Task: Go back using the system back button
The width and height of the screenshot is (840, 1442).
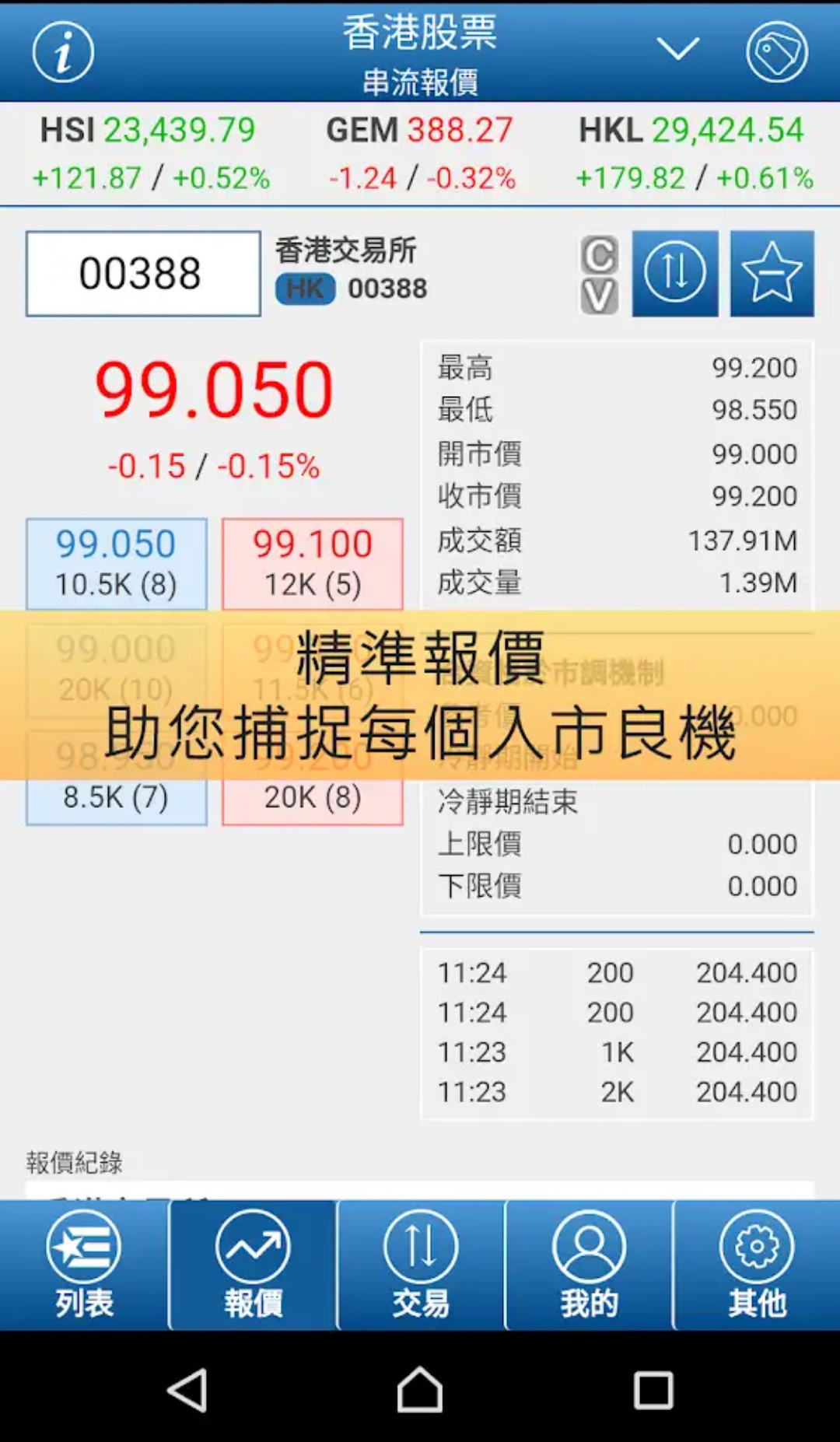Action: click(x=187, y=1390)
